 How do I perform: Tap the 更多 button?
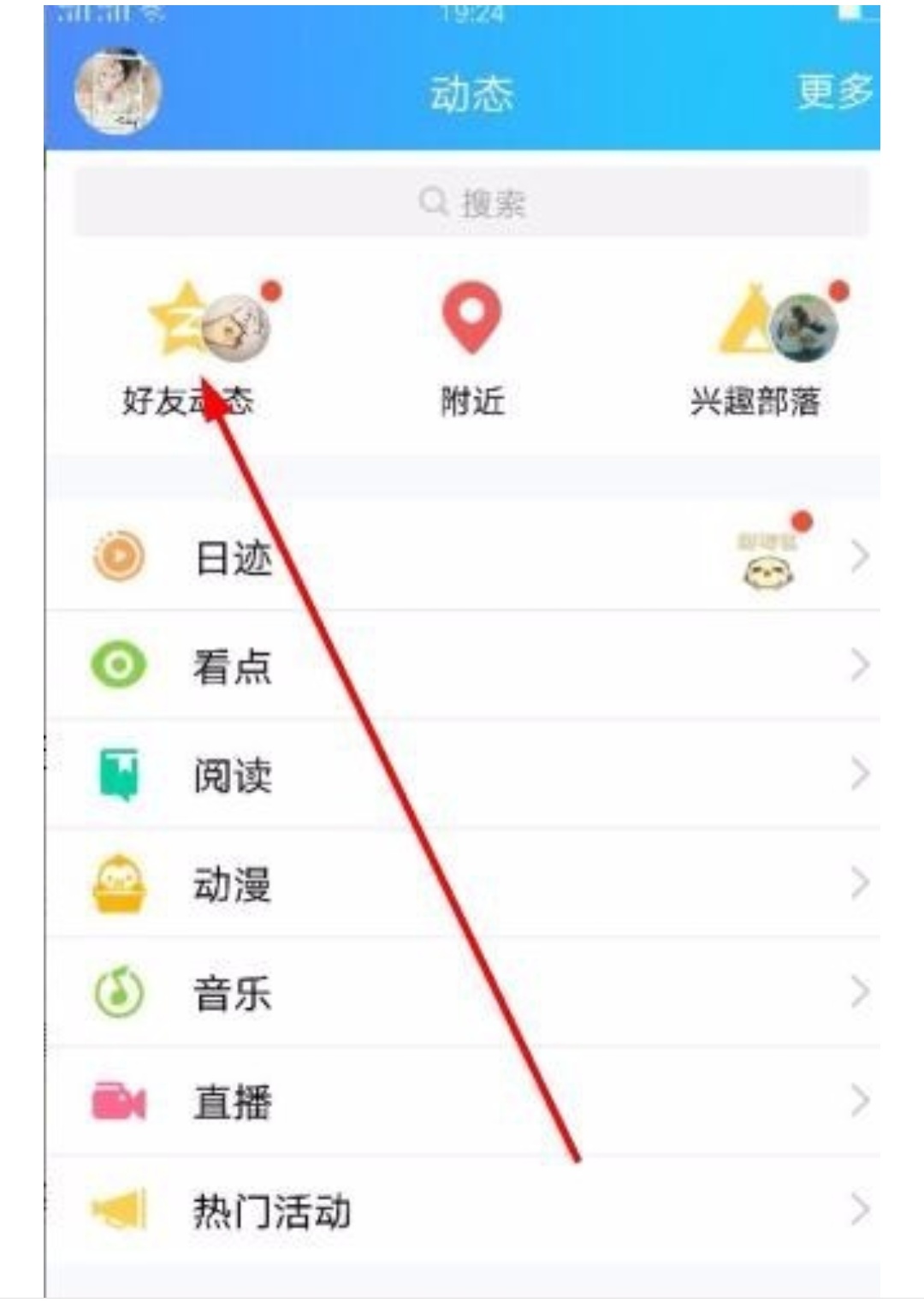(834, 92)
